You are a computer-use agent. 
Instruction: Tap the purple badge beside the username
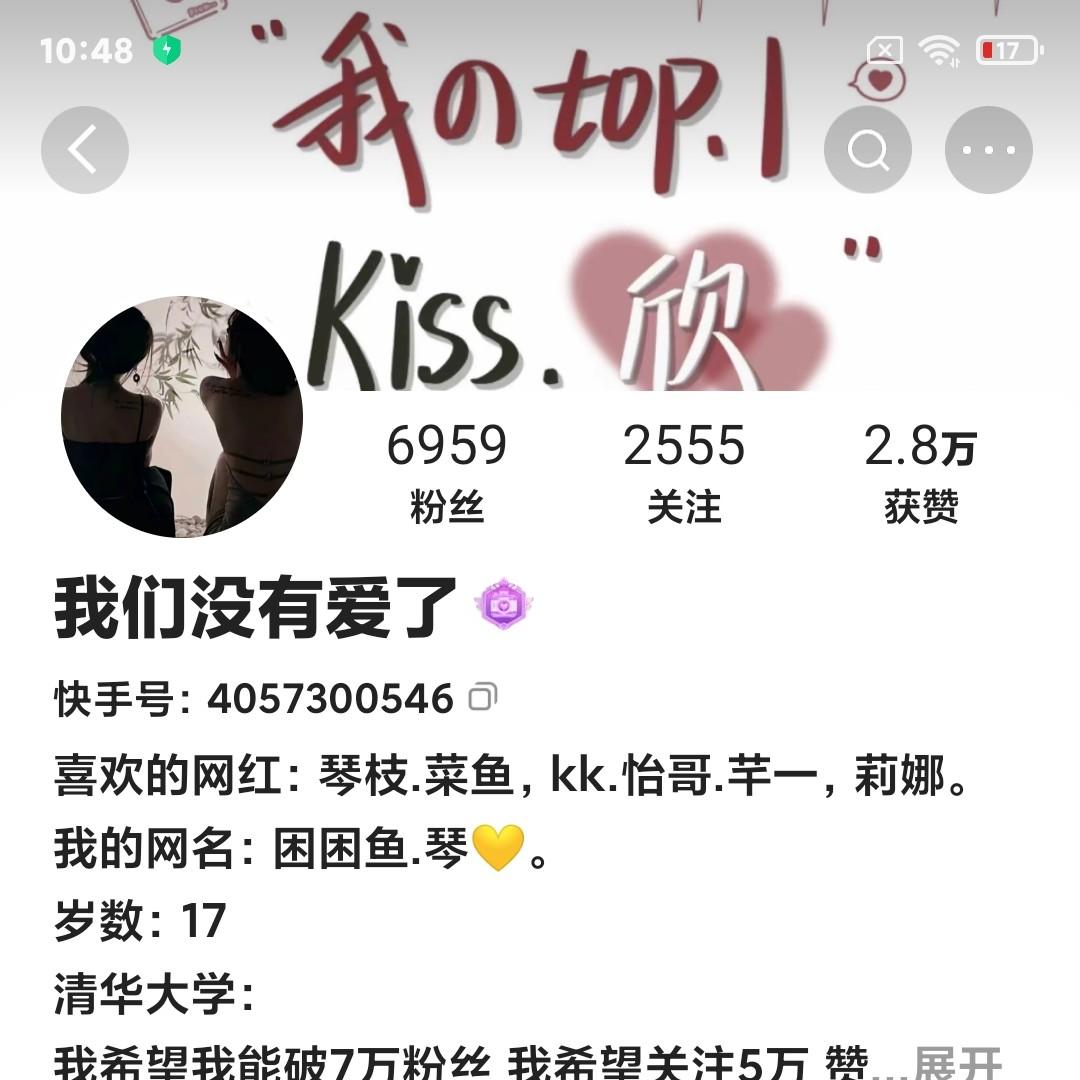tap(505, 604)
